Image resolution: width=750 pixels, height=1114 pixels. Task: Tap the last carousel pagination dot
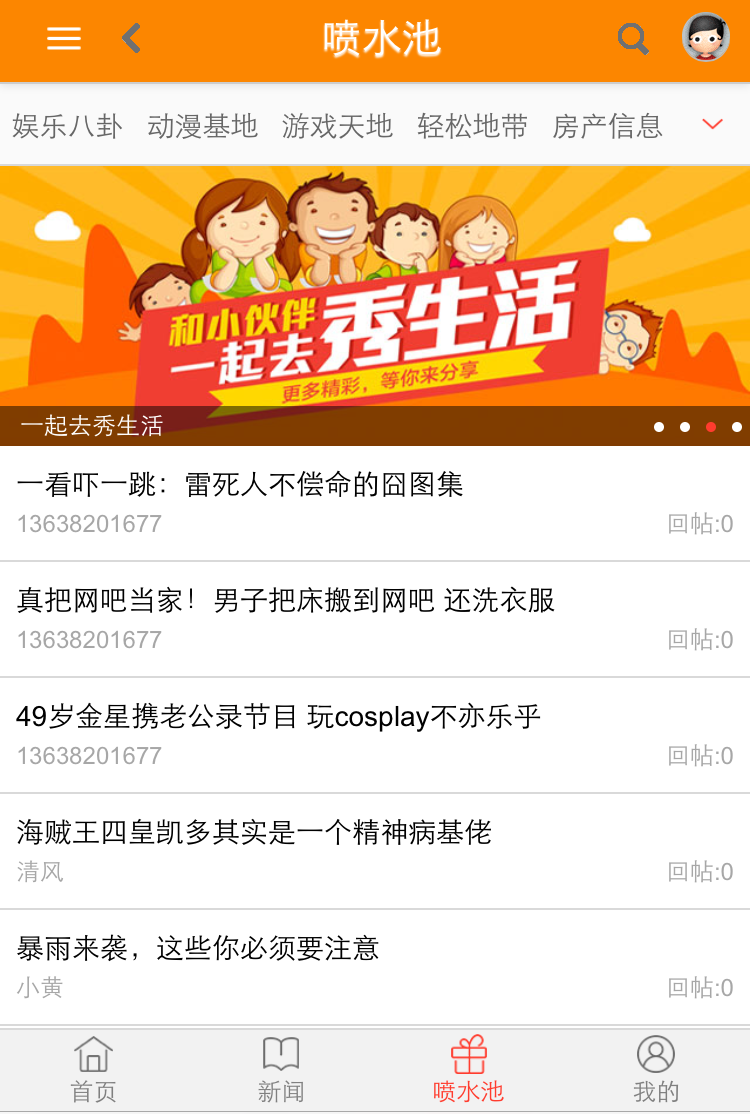tap(738, 427)
